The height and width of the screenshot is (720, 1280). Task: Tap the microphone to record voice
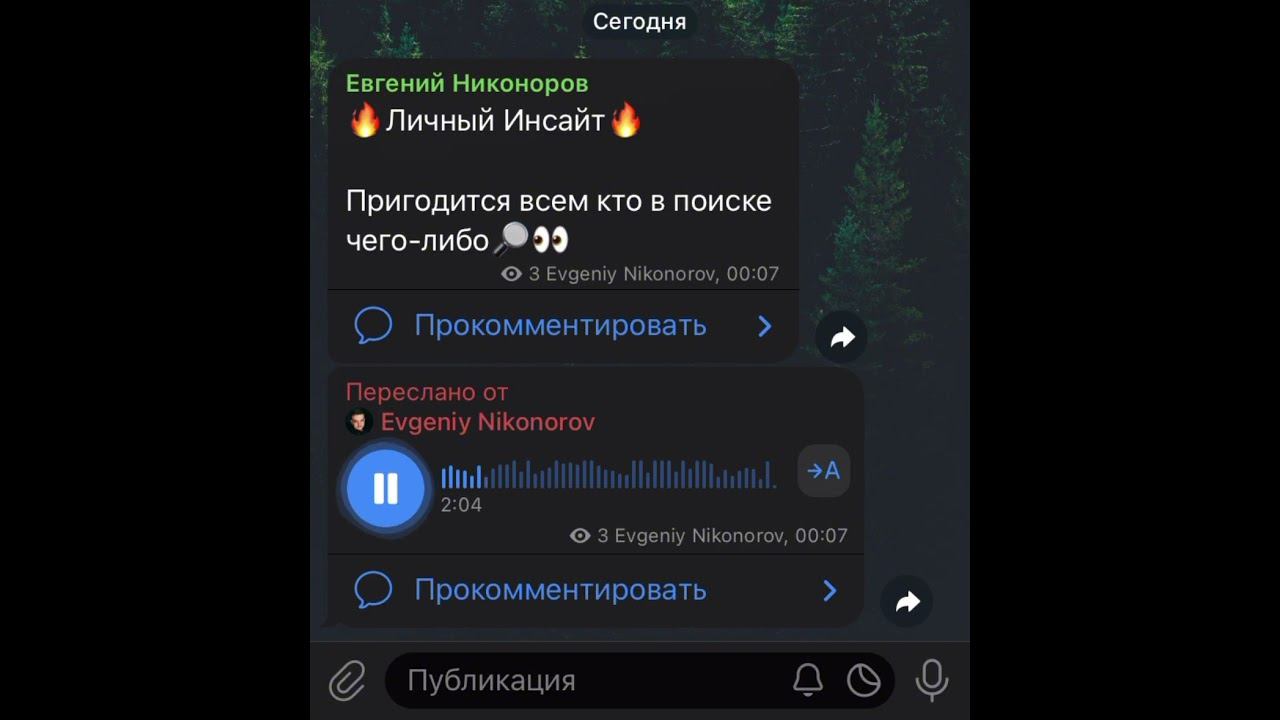[932, 681]
